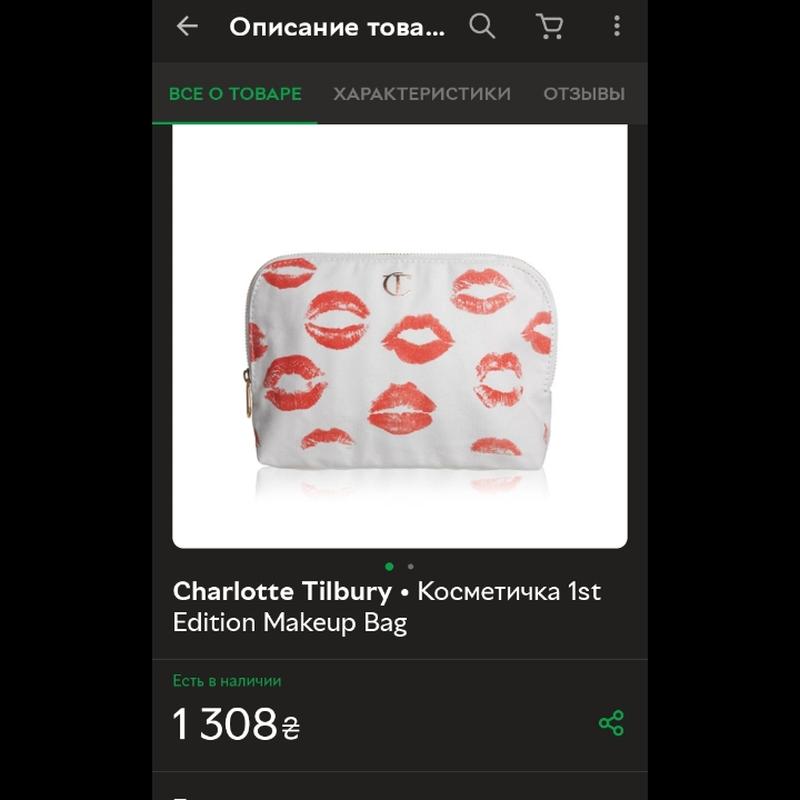The height and width of the screenshot is (800, 800).
Task: Open the search icon
Action: pyautogui.click(x=482, y=27)
